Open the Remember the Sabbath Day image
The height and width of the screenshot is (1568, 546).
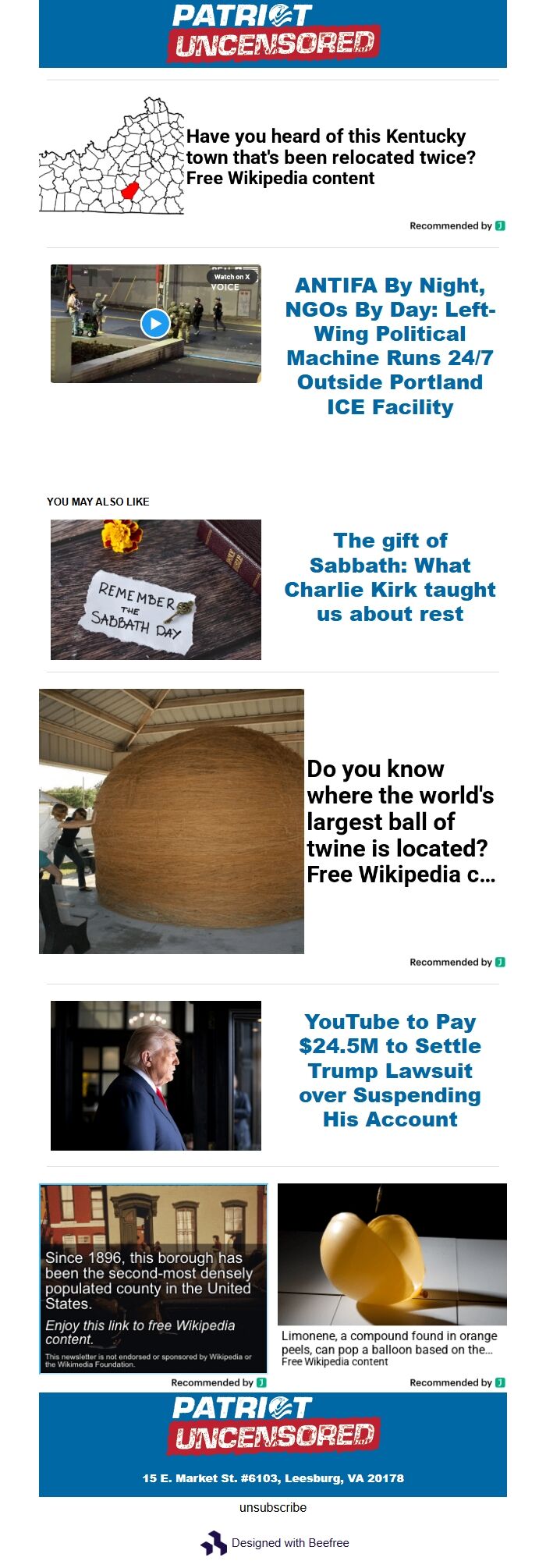pos(156,590)
